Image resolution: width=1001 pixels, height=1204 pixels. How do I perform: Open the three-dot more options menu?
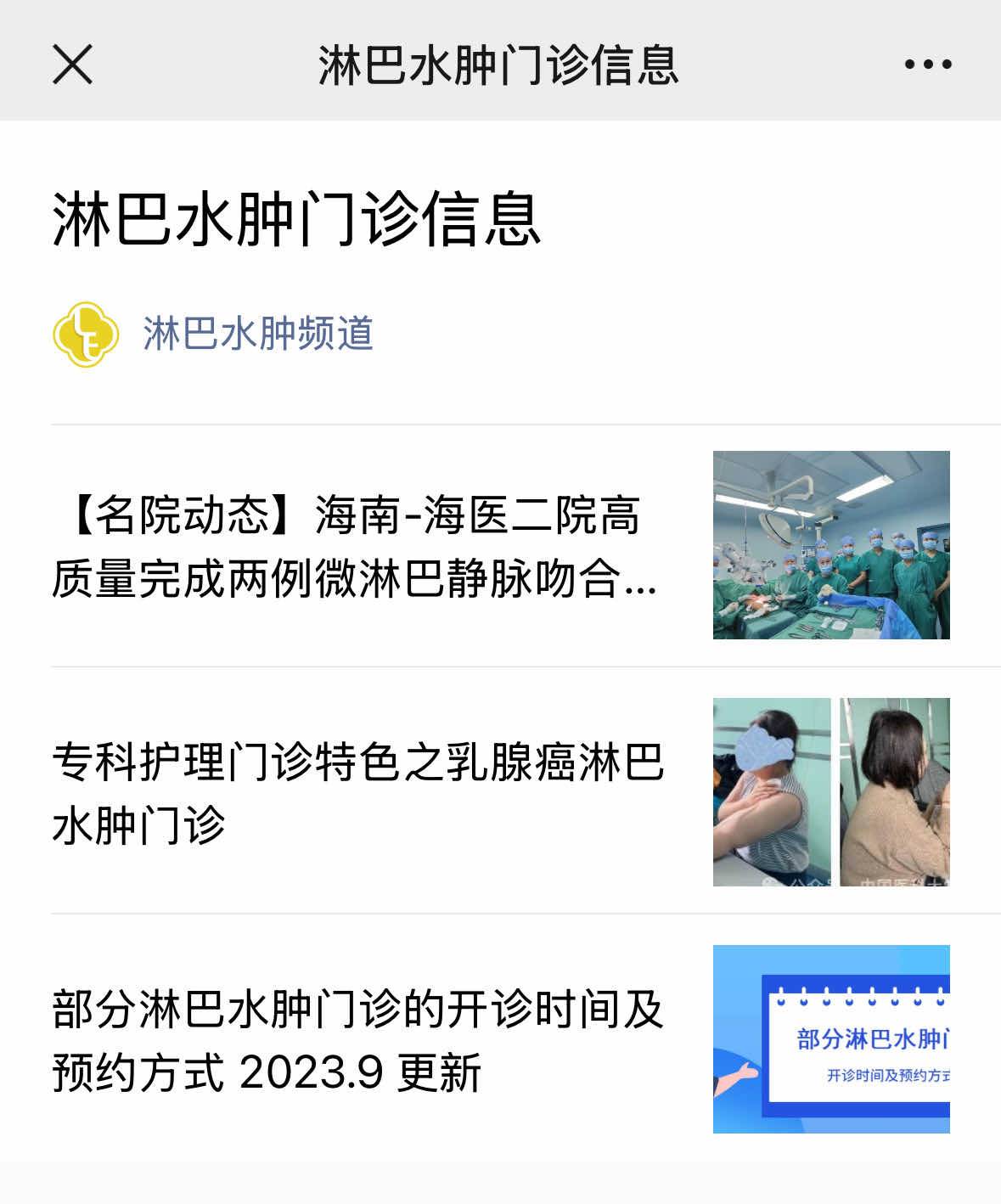click(927, 65)
